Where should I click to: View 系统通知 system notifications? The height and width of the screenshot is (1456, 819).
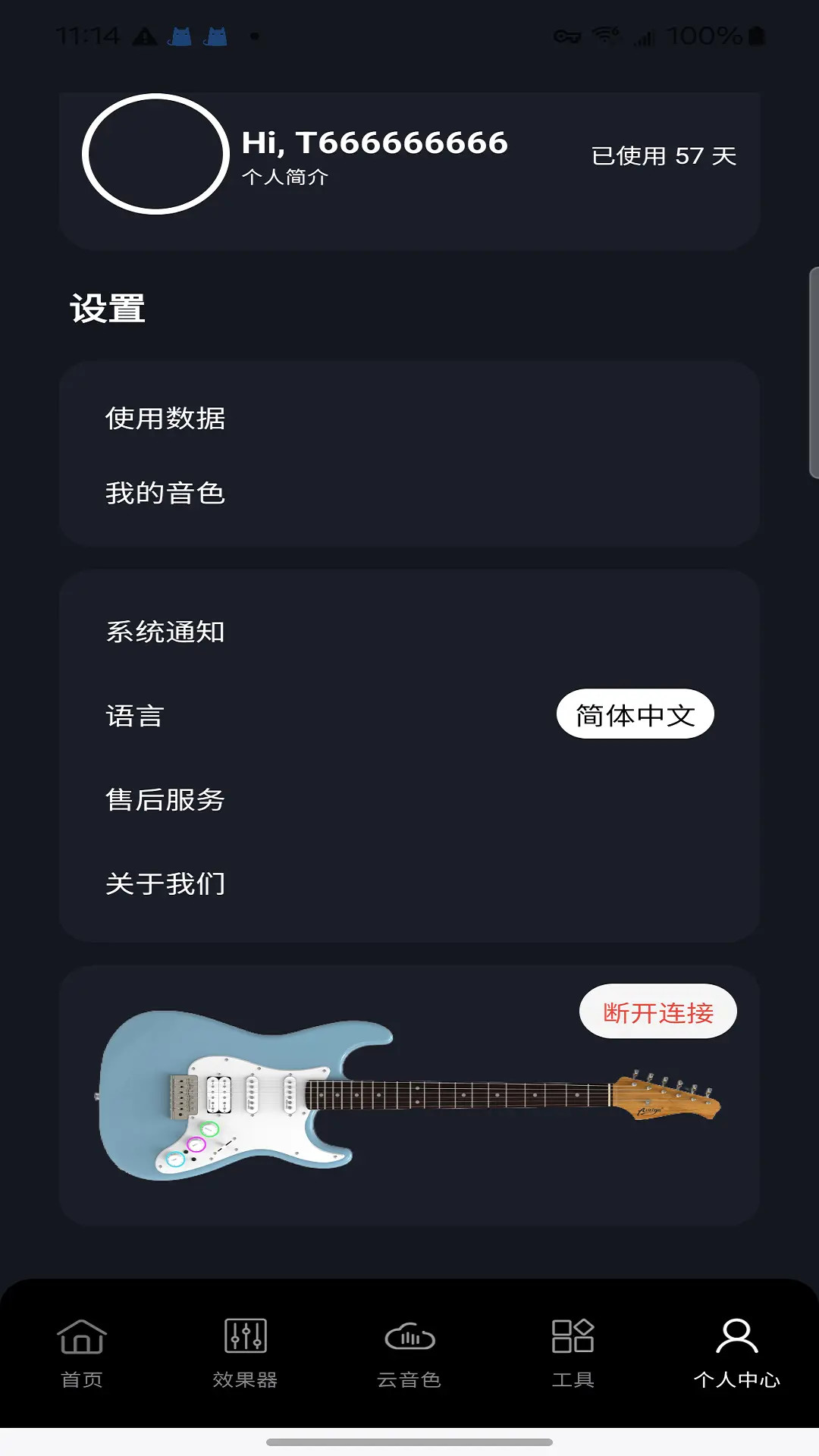[x=165, y=633]
